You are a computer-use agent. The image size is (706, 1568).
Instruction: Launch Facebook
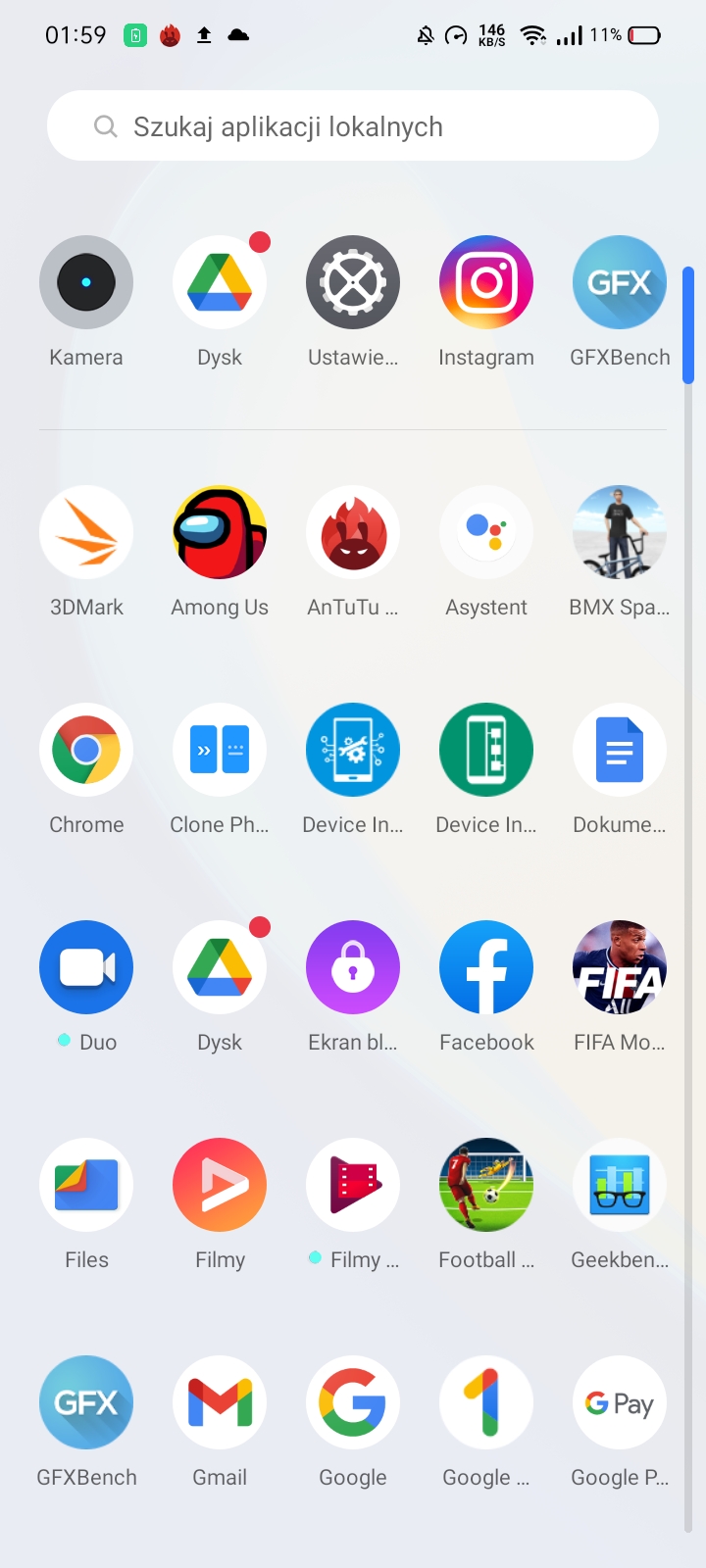click(x=486, y=967)
